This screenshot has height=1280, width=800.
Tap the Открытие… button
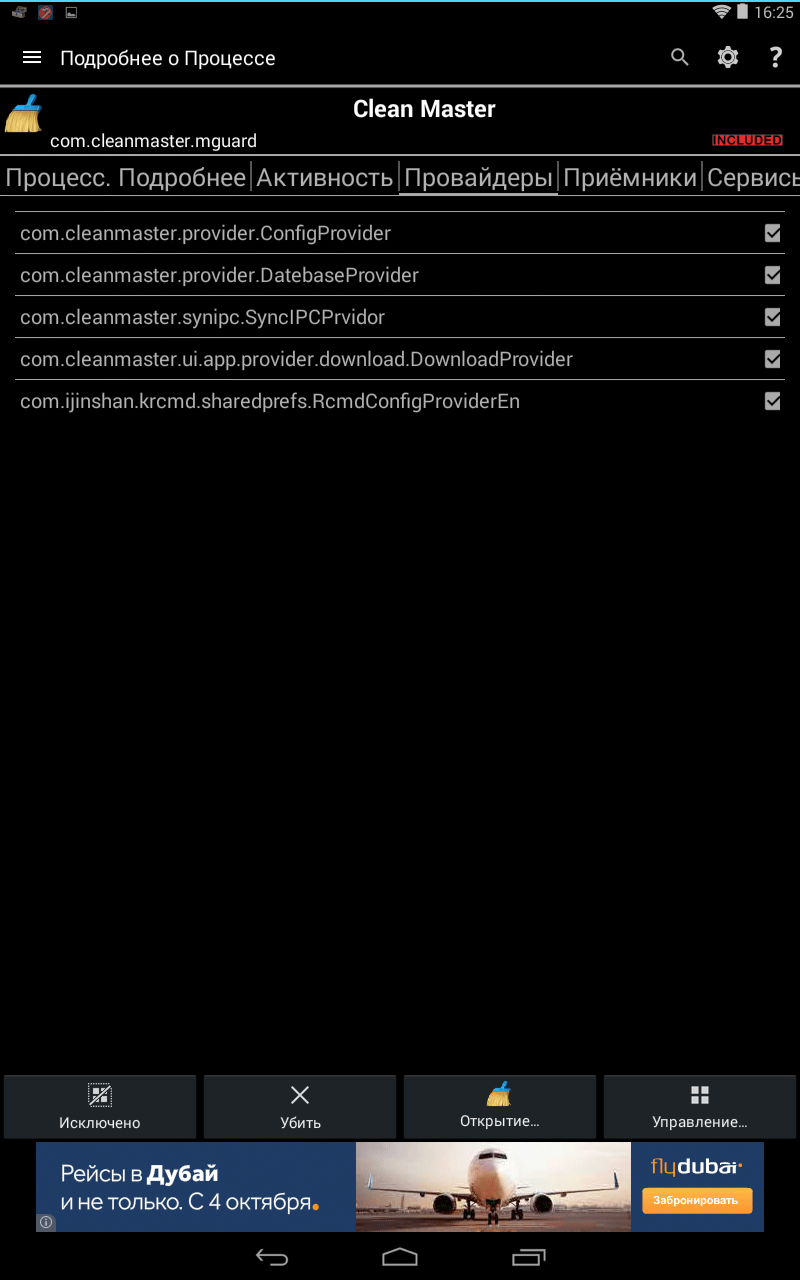coord(500,1107)
